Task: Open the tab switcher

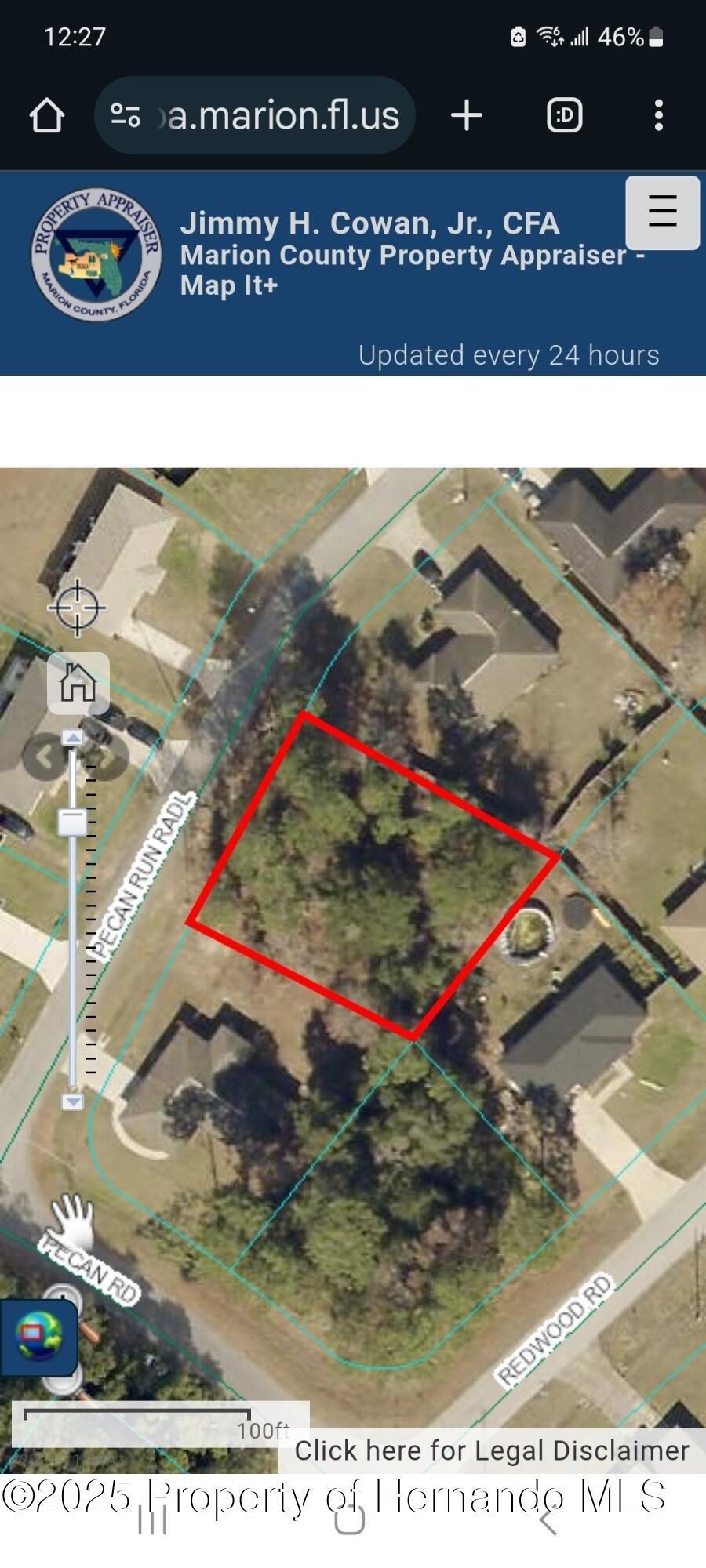Action: [564, 115]
